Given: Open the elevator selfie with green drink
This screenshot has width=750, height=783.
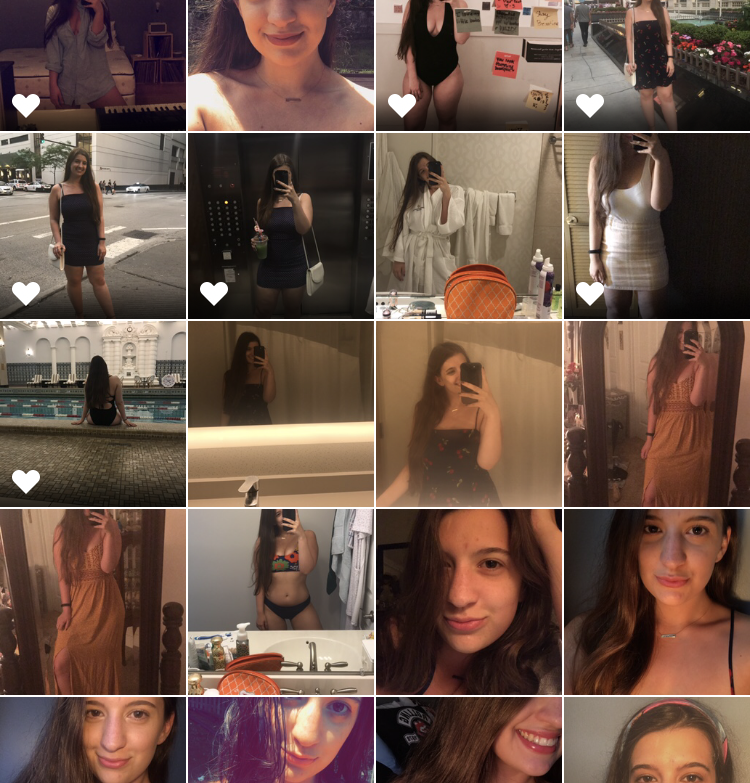Looking at the screenshot, I should 280,225.
